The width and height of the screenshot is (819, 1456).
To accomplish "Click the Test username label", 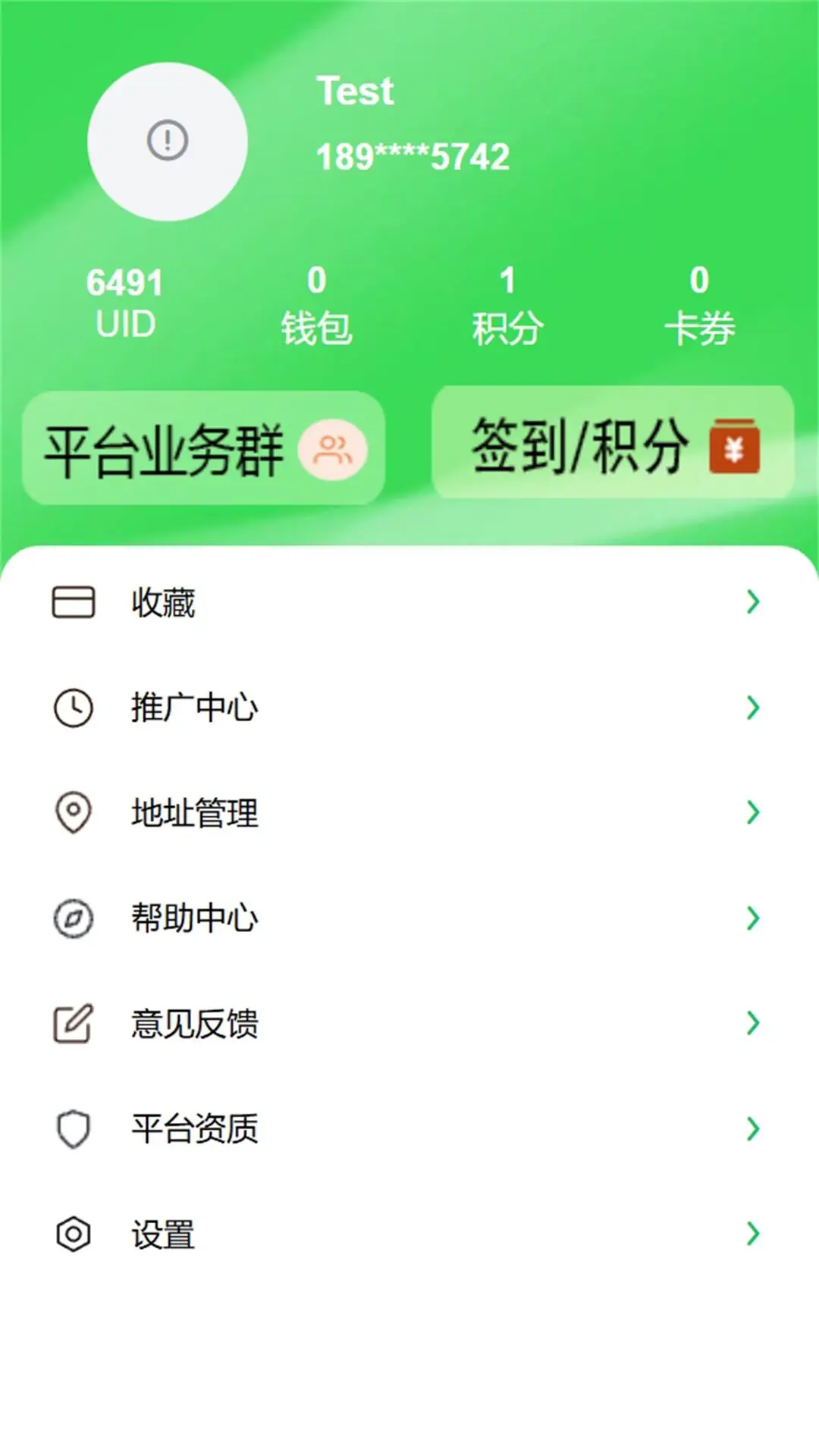I will pos(353,91).
